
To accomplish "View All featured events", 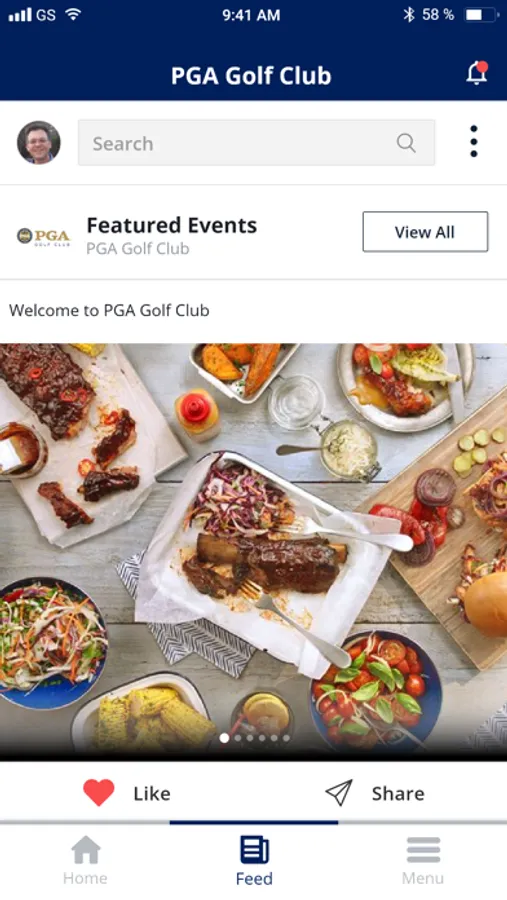I will tap(425, 232).
